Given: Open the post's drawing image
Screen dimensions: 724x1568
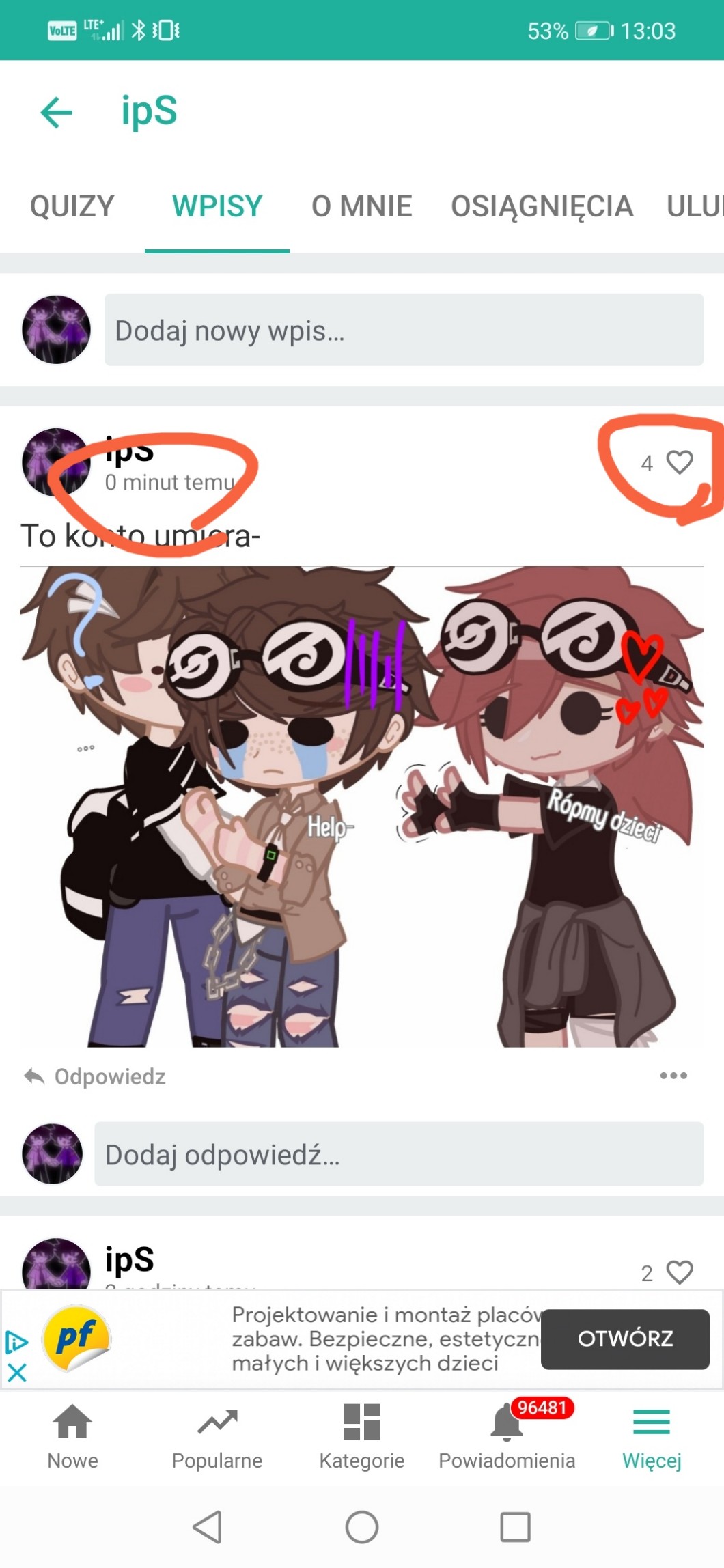Looking at the screenshot, I should pos(362,807).
